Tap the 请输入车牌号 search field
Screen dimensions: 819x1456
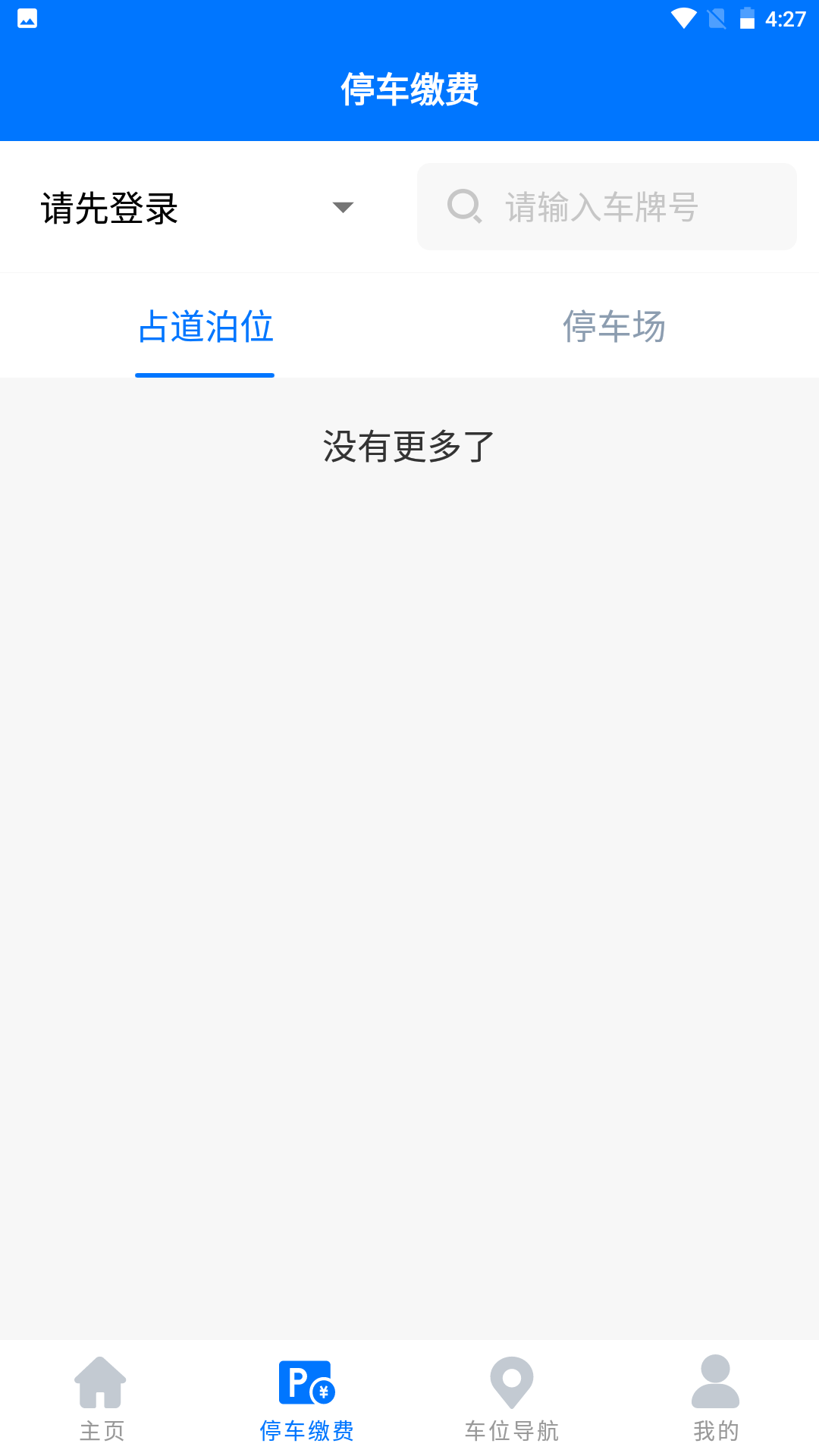click(607, 207)
